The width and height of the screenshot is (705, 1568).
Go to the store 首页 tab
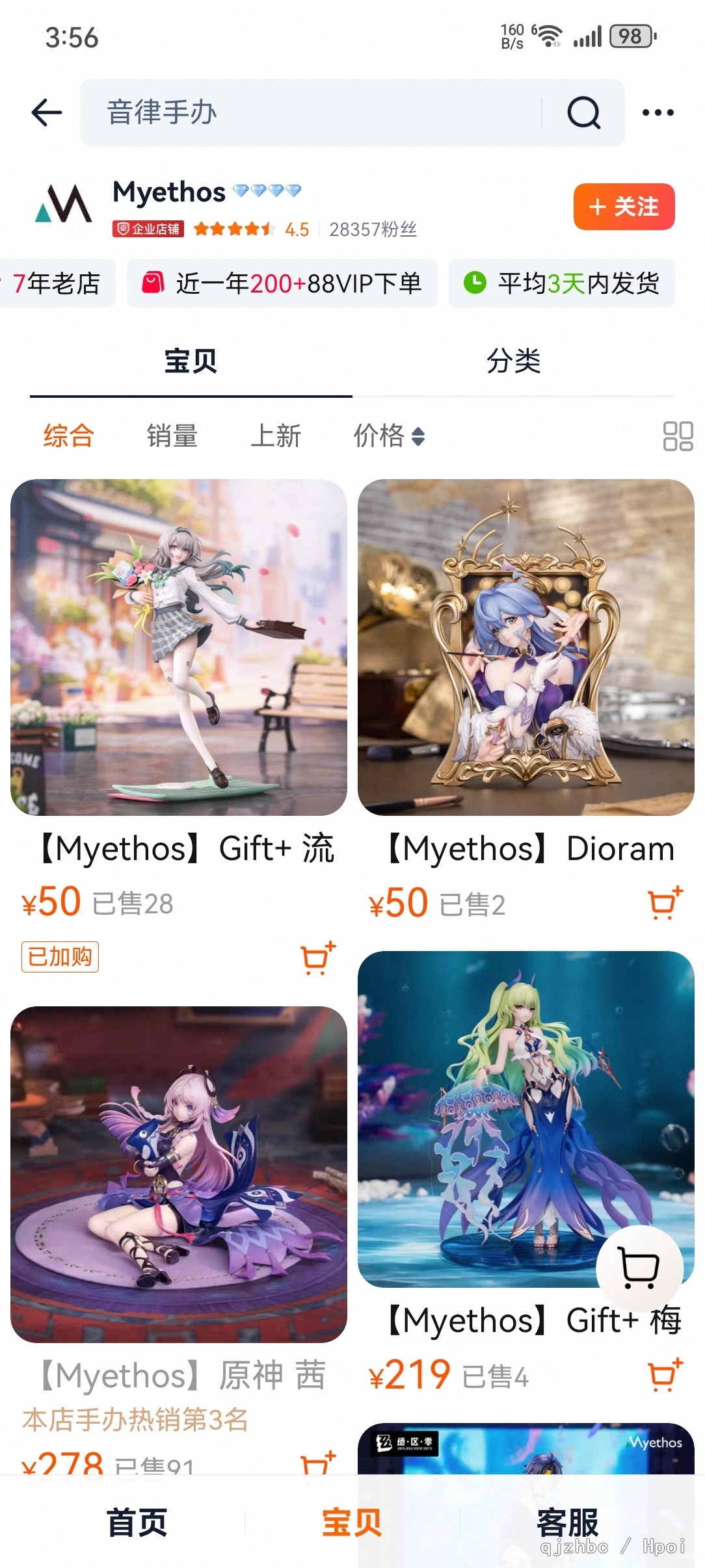coord(137,1522)
